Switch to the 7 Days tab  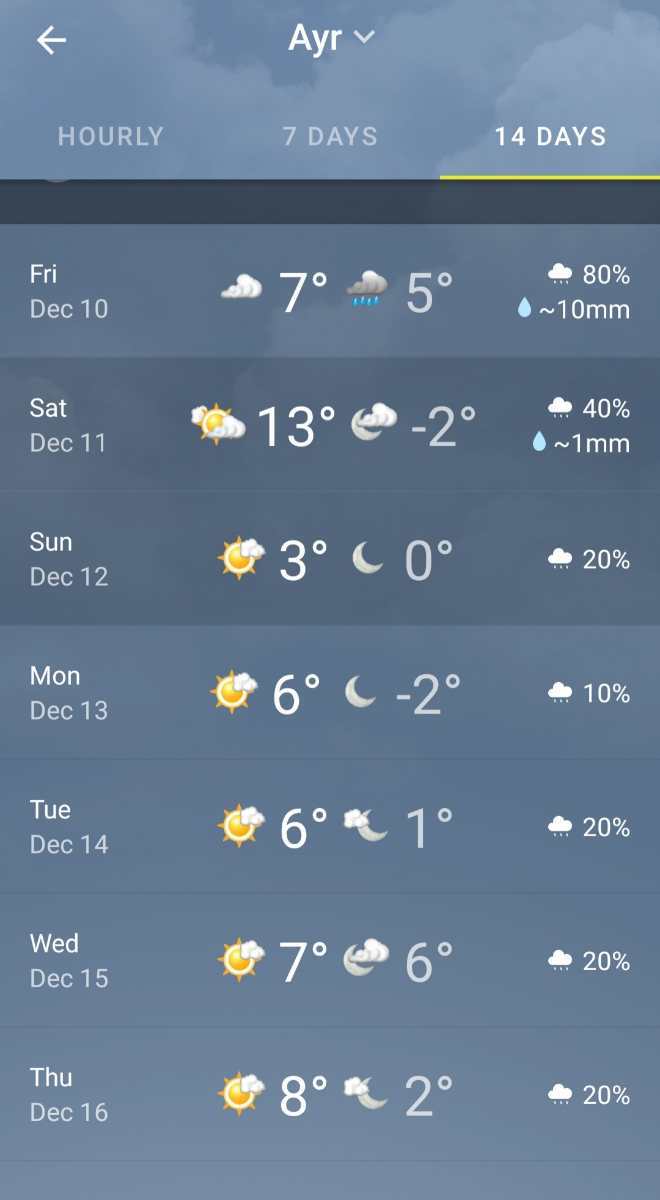pyautogui.click(x=330, y=137)
